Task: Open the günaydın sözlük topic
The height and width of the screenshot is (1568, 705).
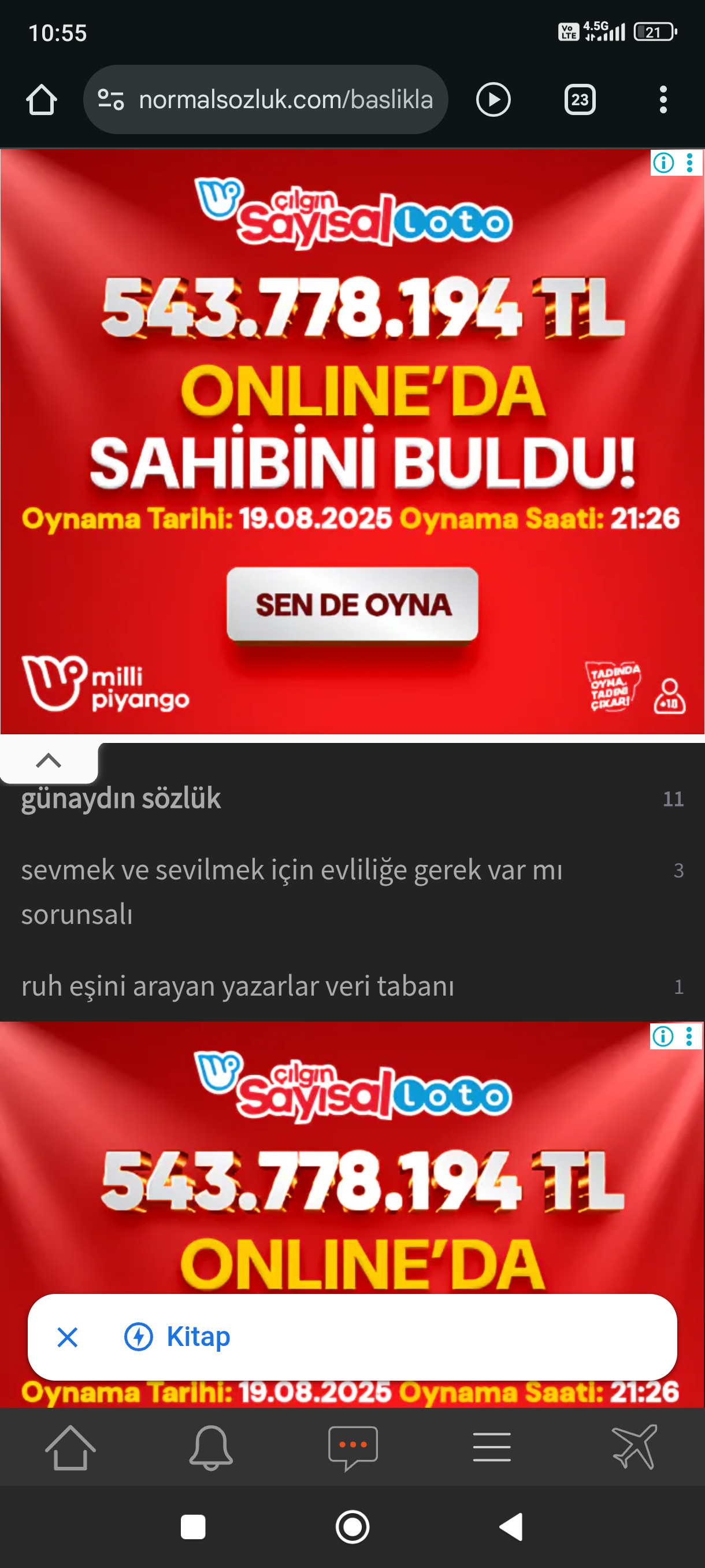Action: (x=121, y=798)
